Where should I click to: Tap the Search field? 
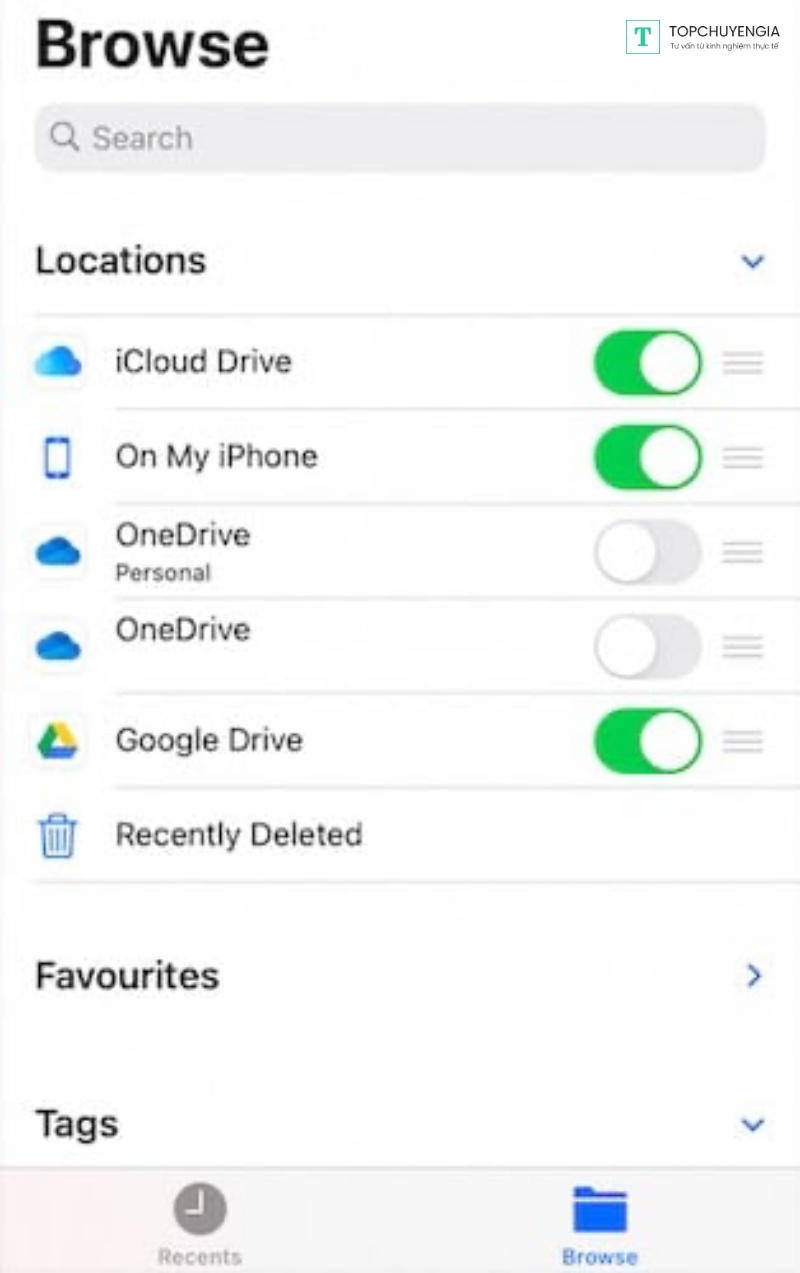(400, 138)
